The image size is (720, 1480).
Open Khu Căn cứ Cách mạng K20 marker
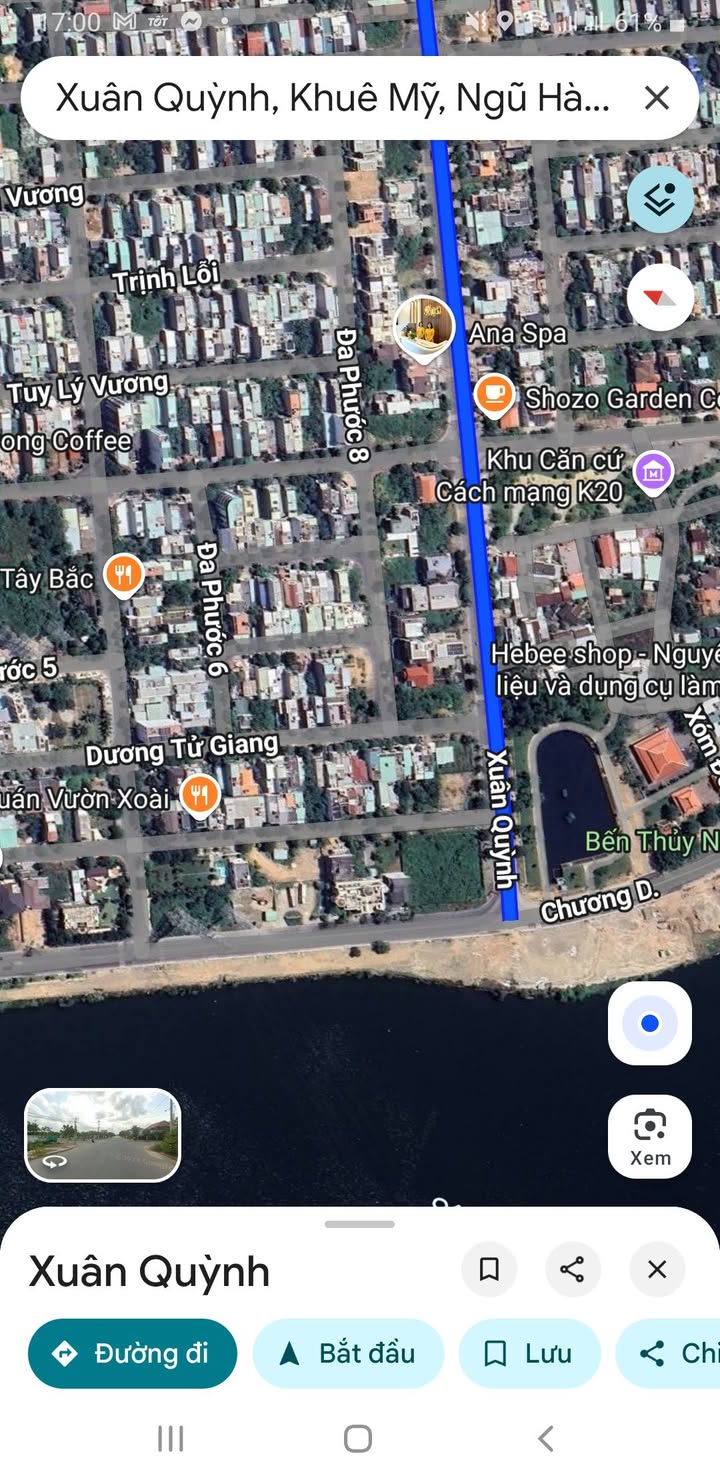click(653, 471)
